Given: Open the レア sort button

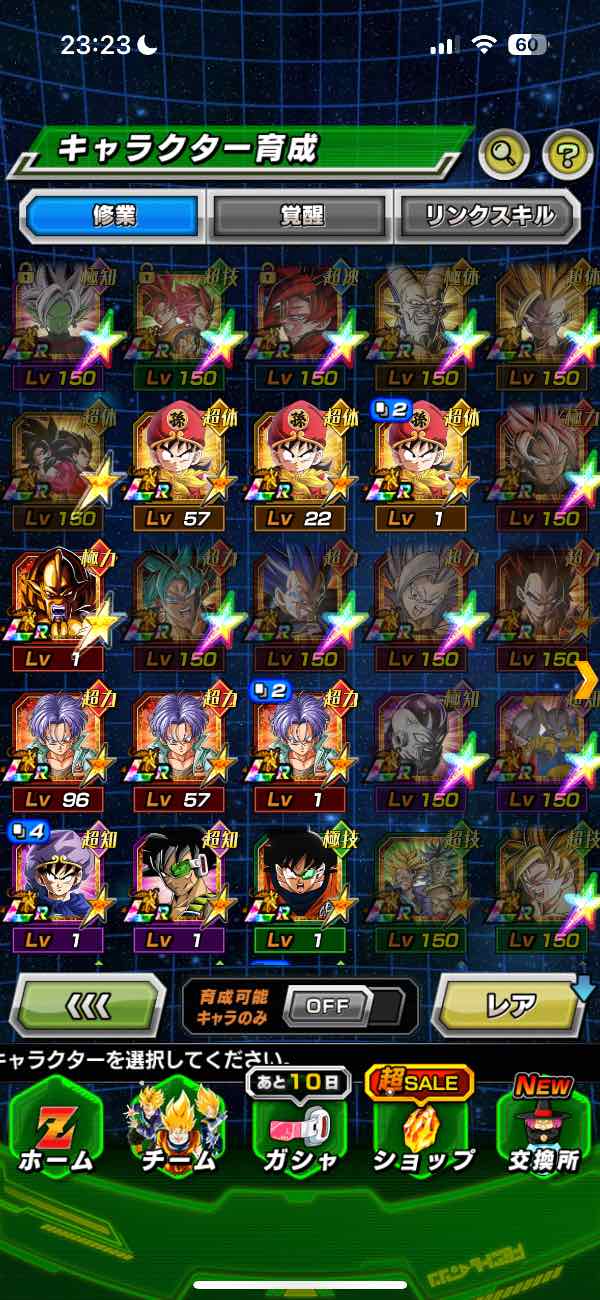Looking at the screenshot, I should click(512, 1005).
